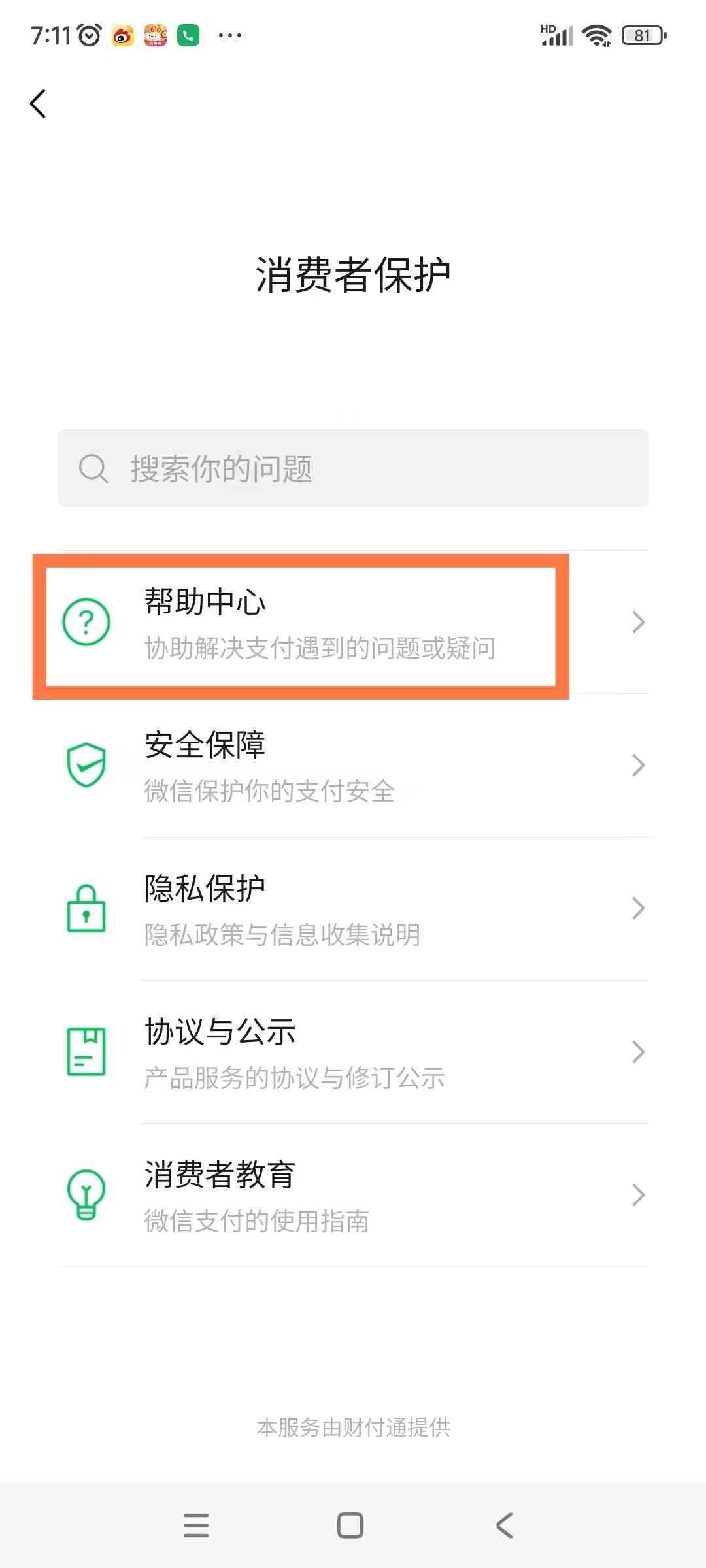Expand the chevron next to 协议与公示

637,1052
